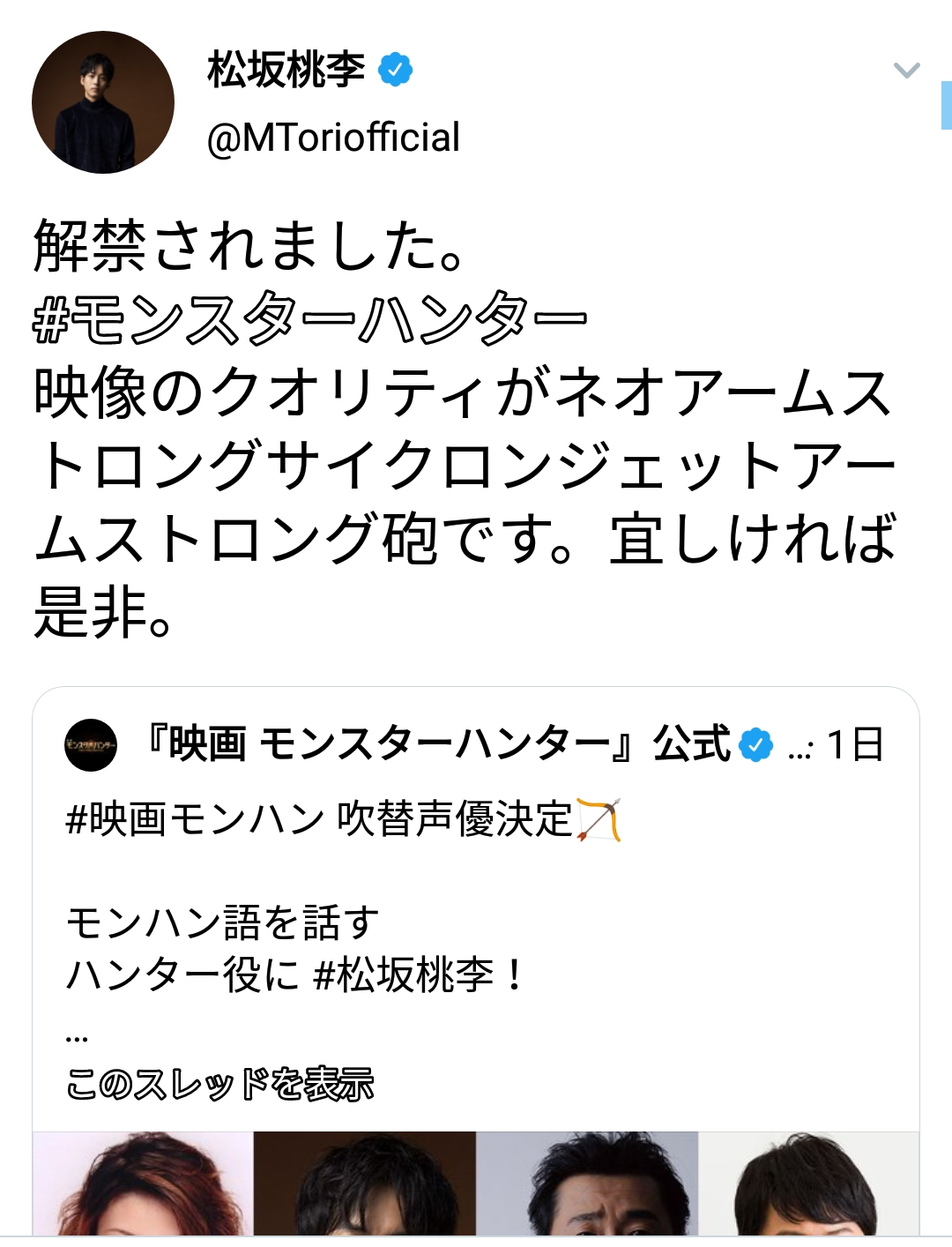Open the @MTorioffical profile handle
Image resolution: width=952 pixels, height=1247 pixels.
(333, 138)
